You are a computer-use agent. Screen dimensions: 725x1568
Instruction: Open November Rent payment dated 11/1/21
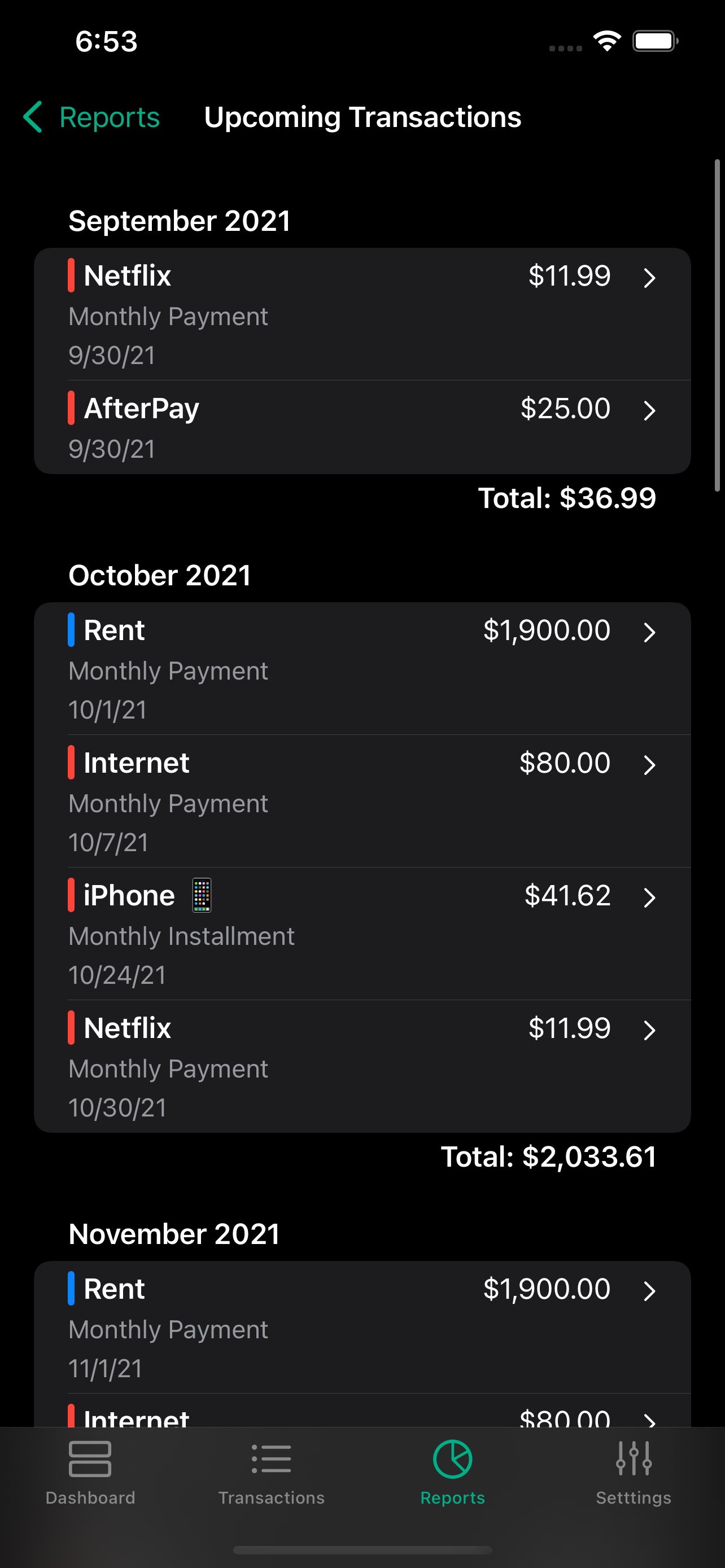362,1327
